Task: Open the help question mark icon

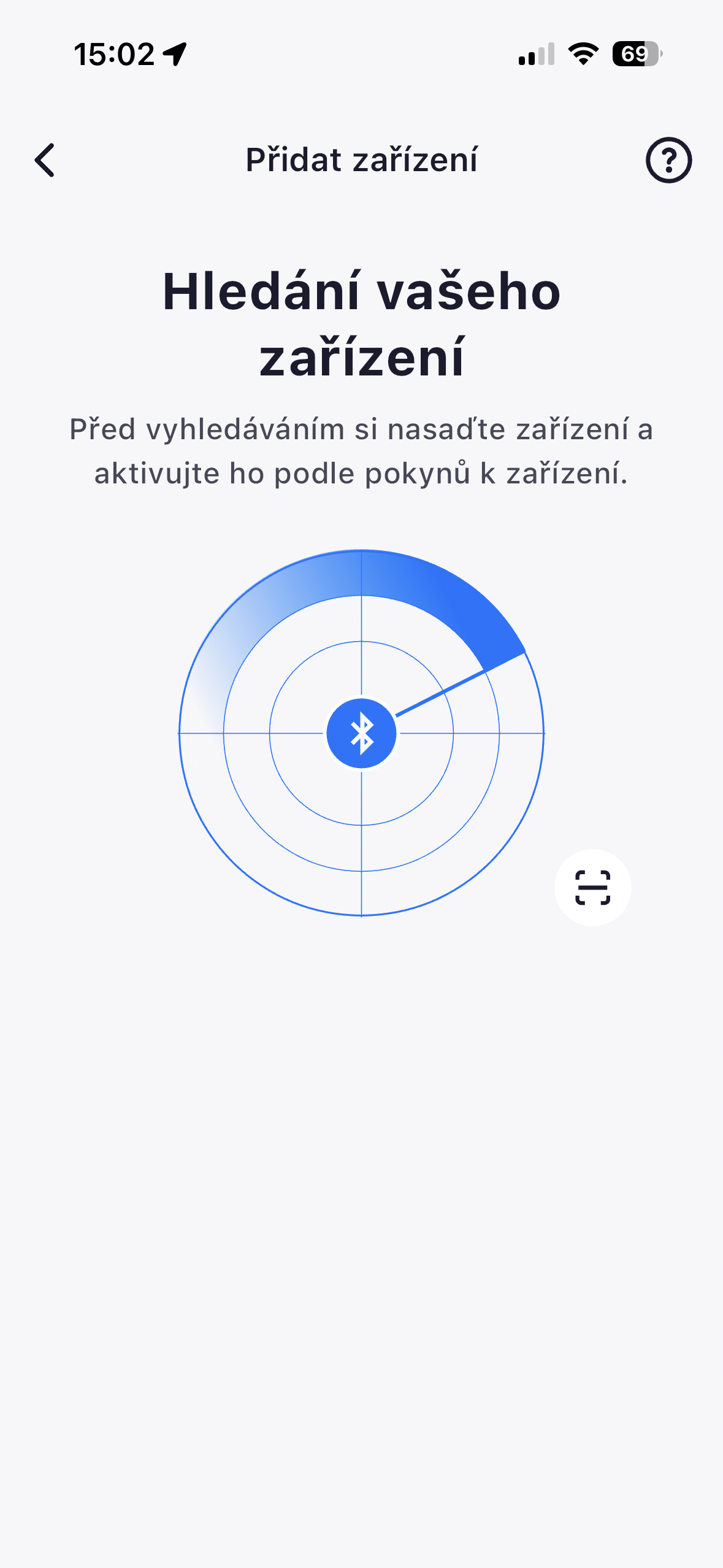Action: 668,160
